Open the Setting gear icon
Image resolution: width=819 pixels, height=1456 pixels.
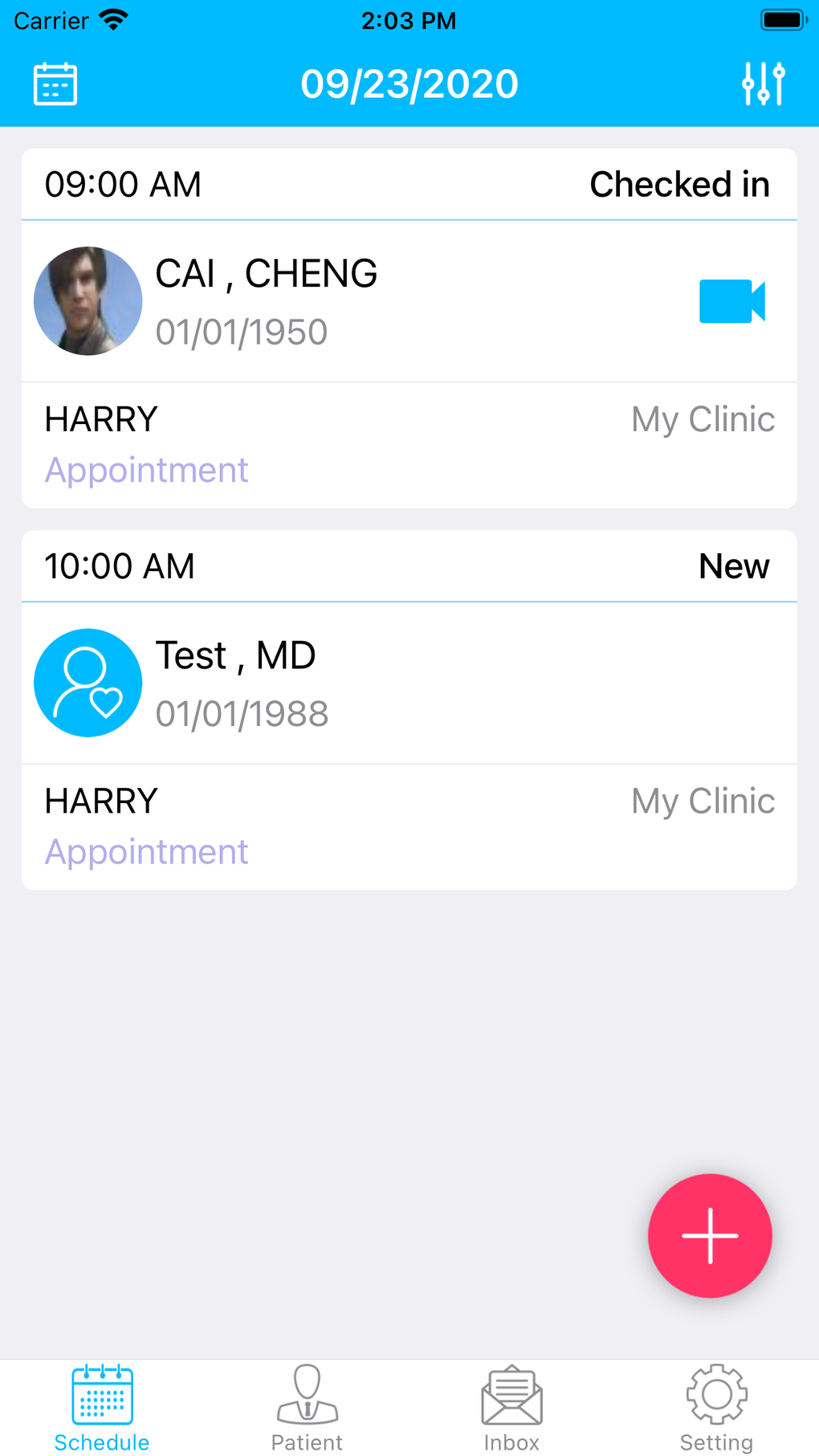(716, 1395)
